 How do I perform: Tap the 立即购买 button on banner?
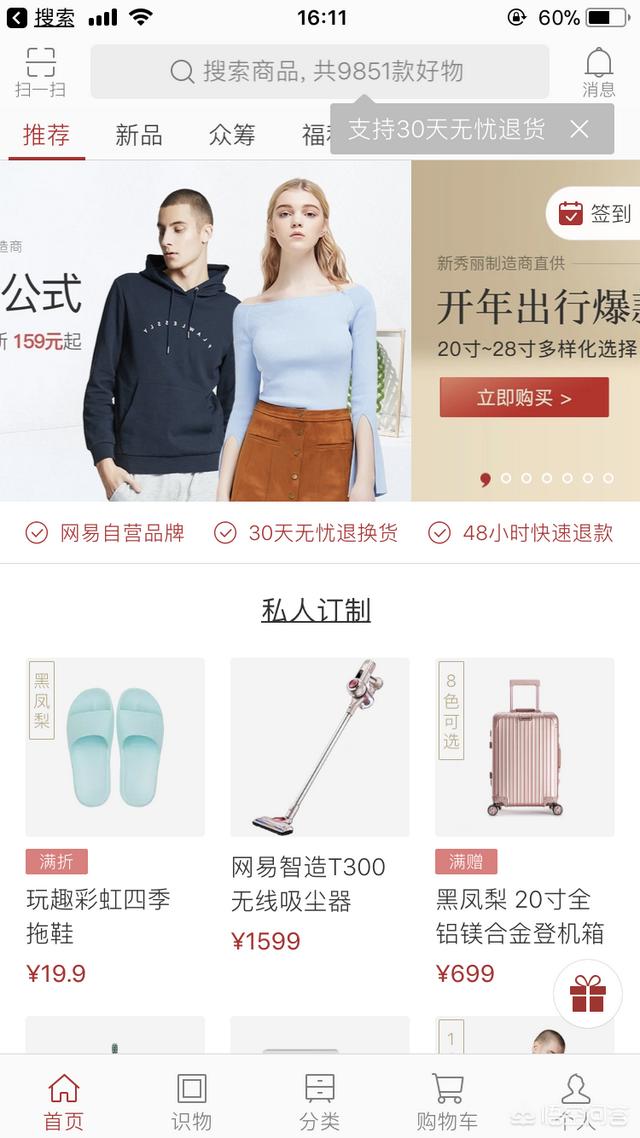coord(524,397)
